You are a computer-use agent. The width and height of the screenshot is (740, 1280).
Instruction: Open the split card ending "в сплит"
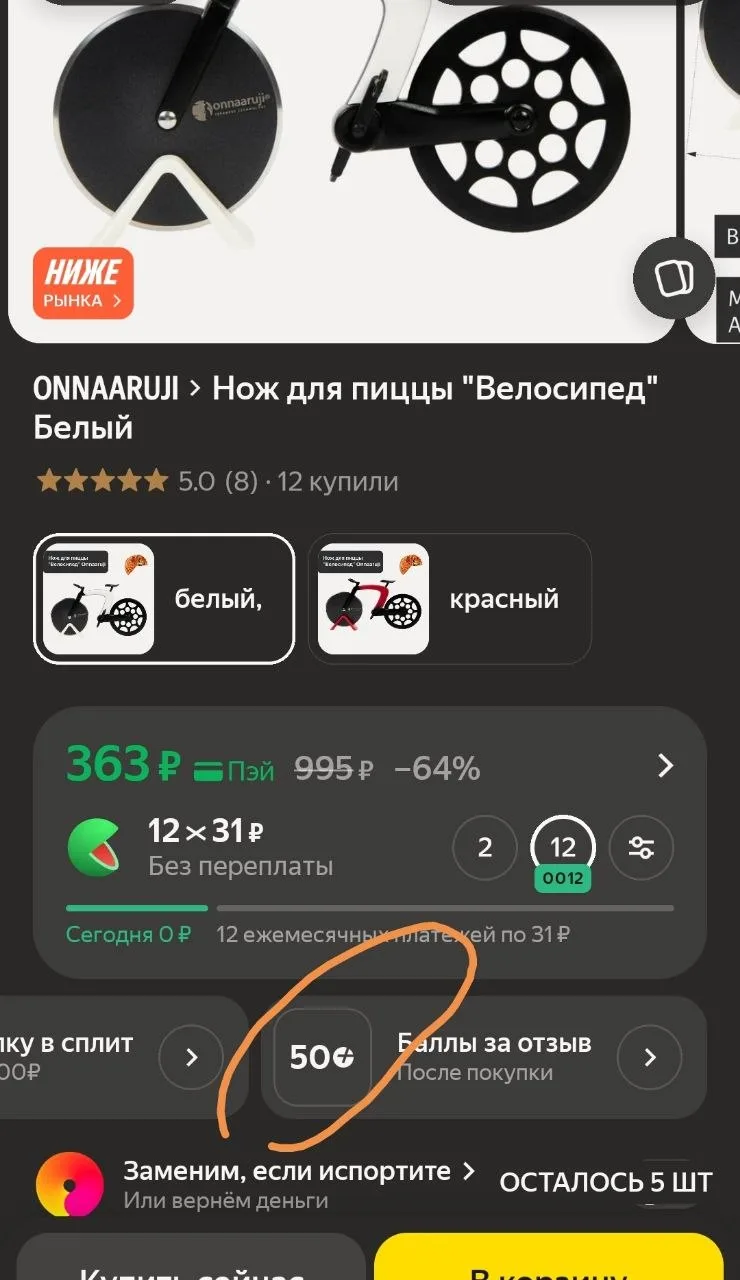pos(122,1057)
